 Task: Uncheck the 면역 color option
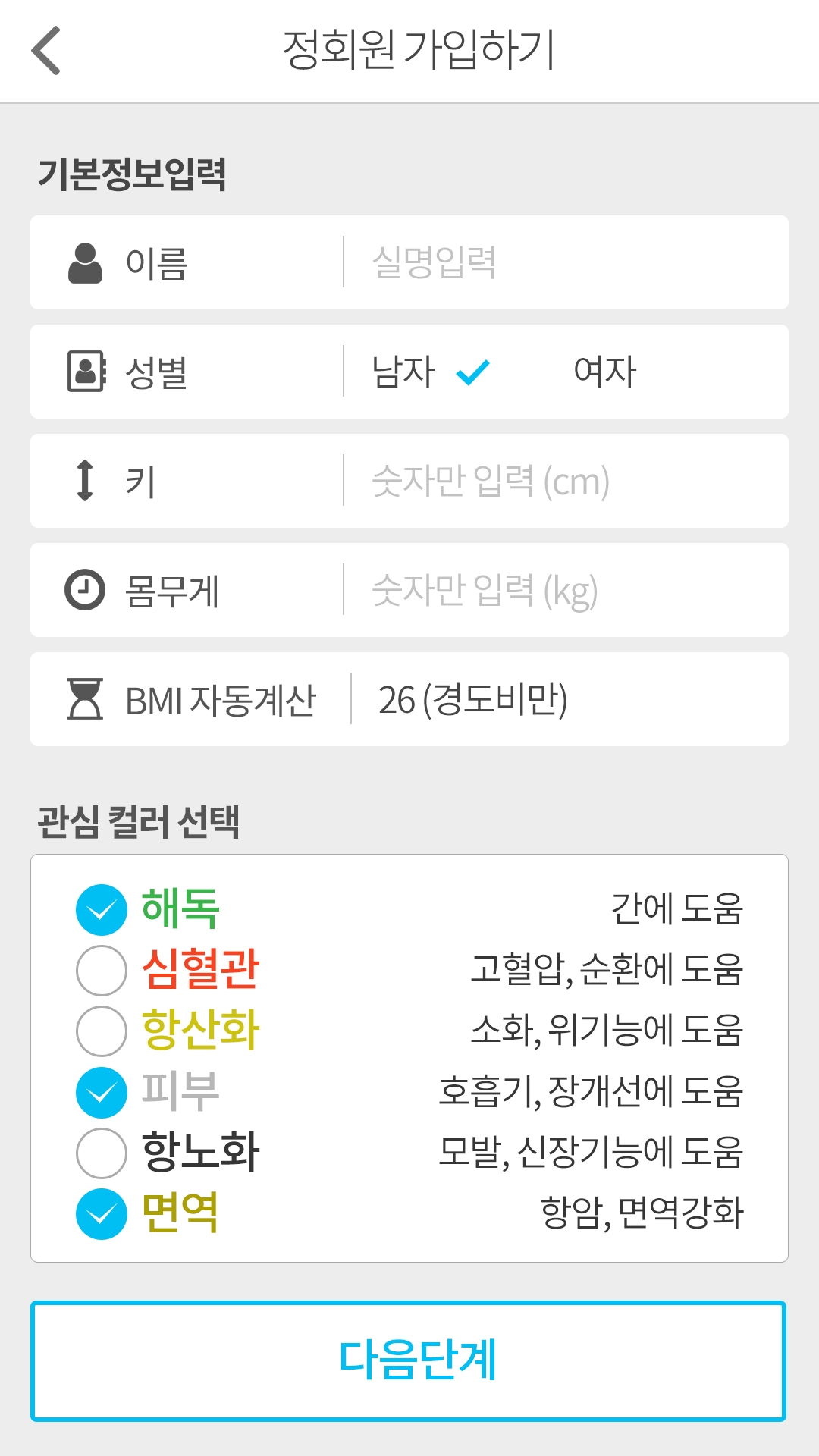[x=102, y=1213]
